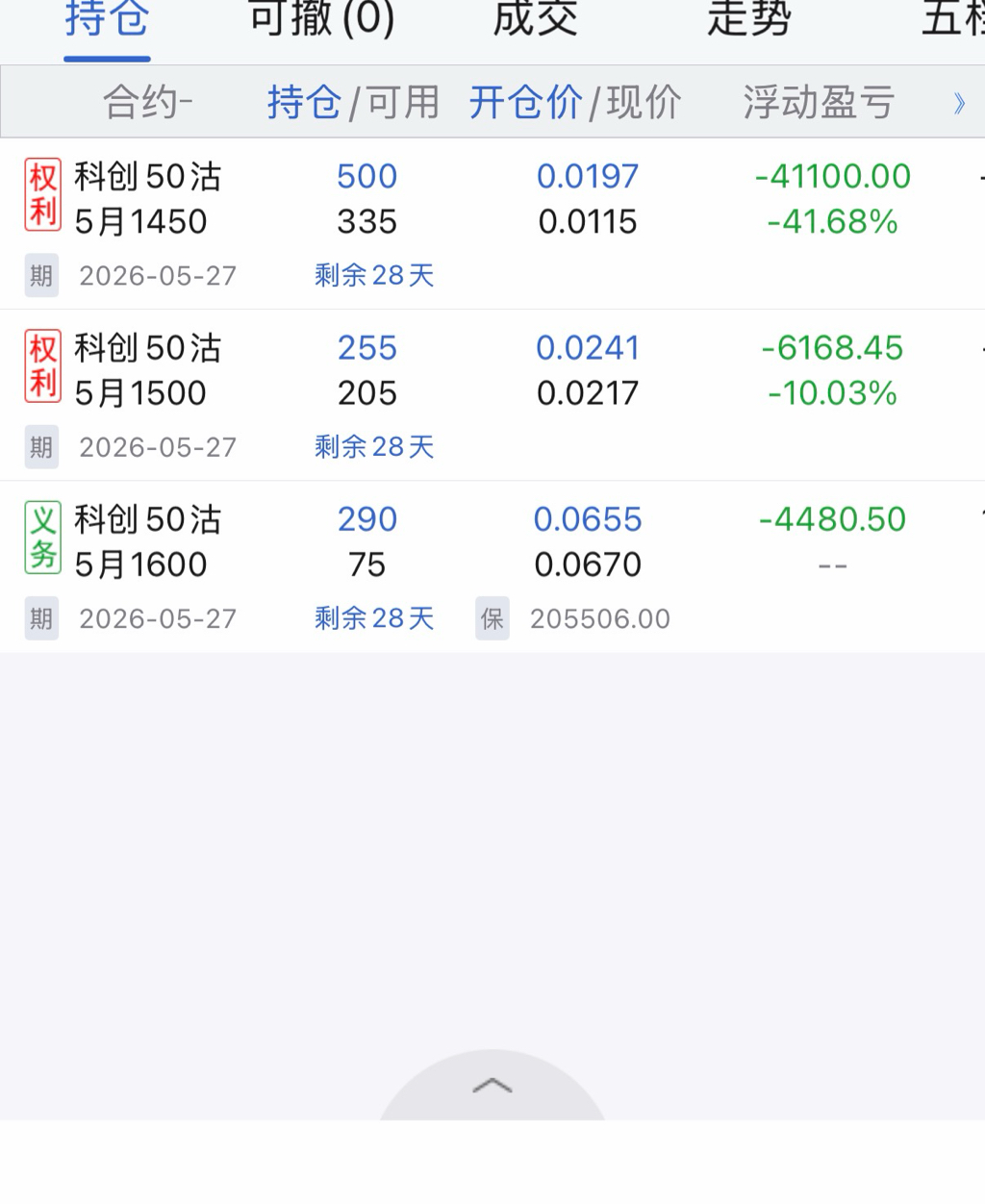Open the 科创50沽 5月1600 obligation position
Viewport: 985px width, 1204px height.
[x=492, y=566]
